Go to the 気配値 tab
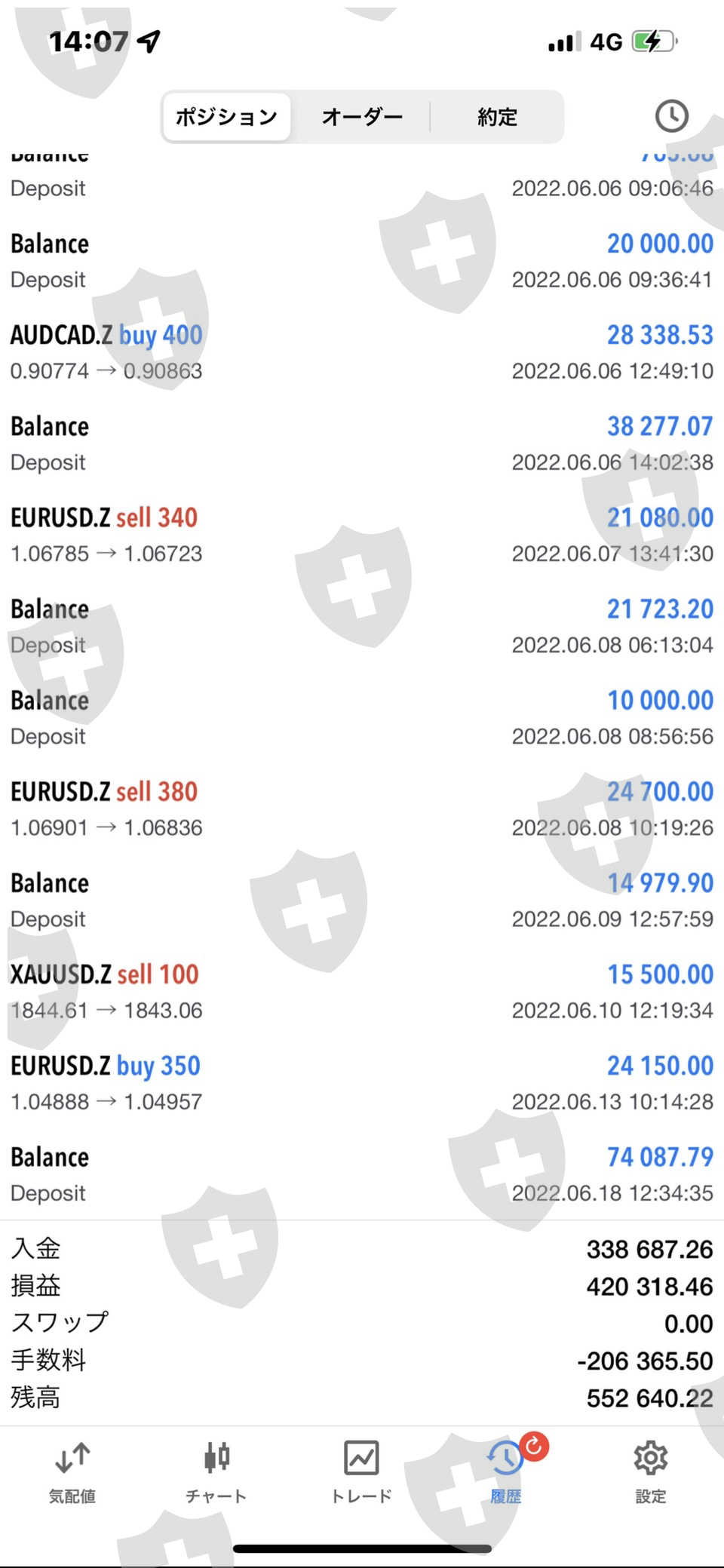Screen dimensions: 724x1568 pos(72,1471)
